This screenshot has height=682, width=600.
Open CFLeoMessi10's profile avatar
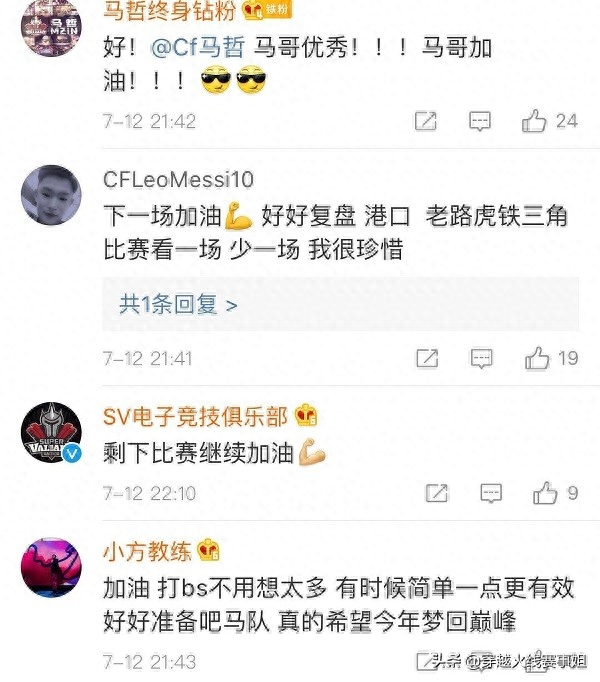click(x=51, y=195)
